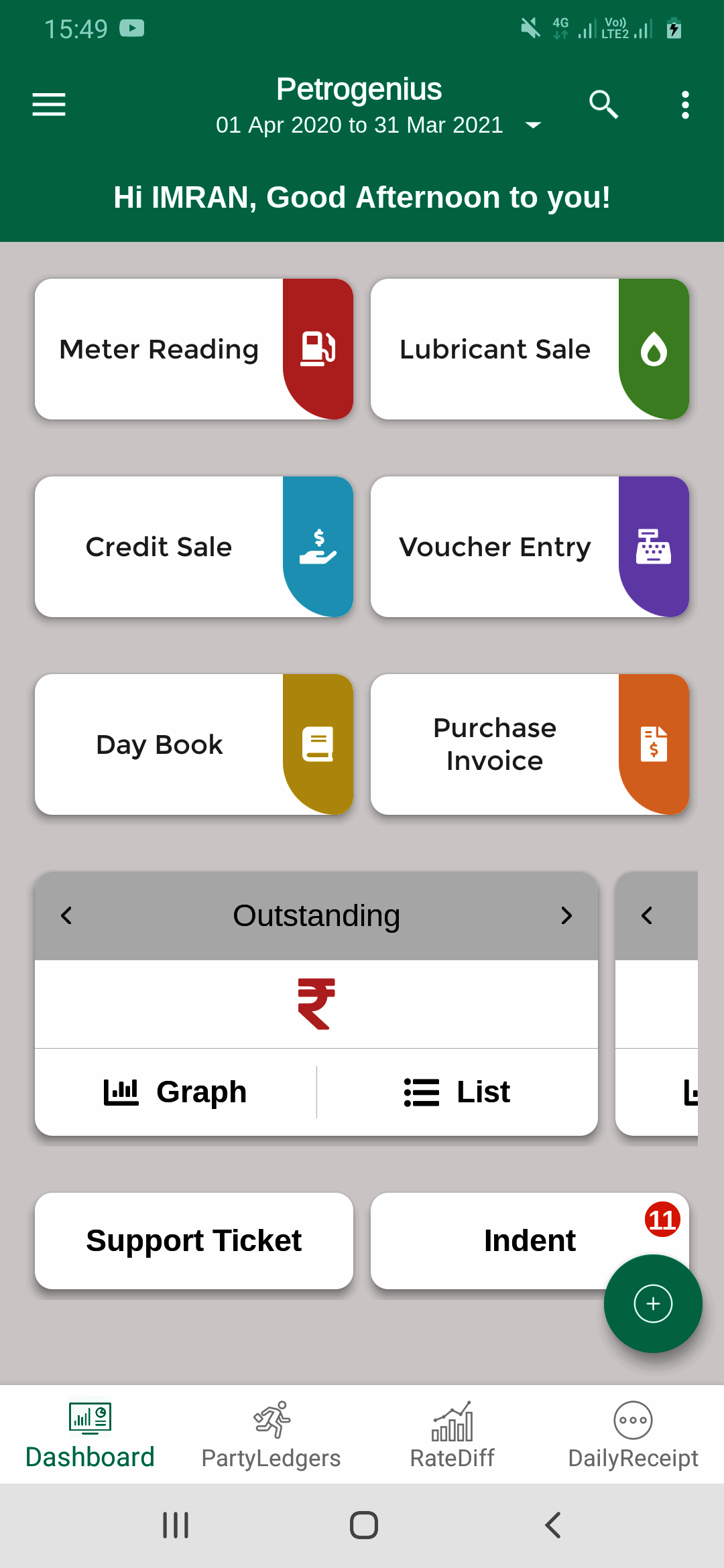Tap the green plus floating button

[x=653, y=1303]
